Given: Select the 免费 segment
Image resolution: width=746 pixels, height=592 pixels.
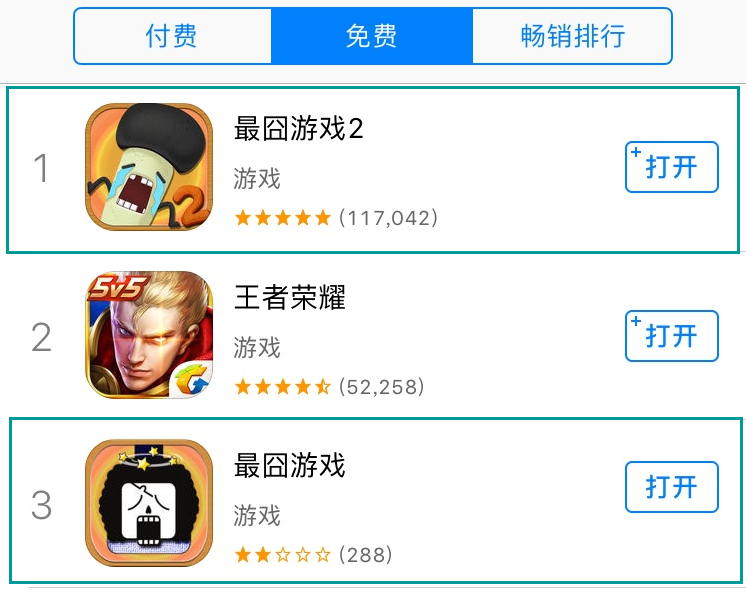Looking at the screenshot, I should 371,37.
